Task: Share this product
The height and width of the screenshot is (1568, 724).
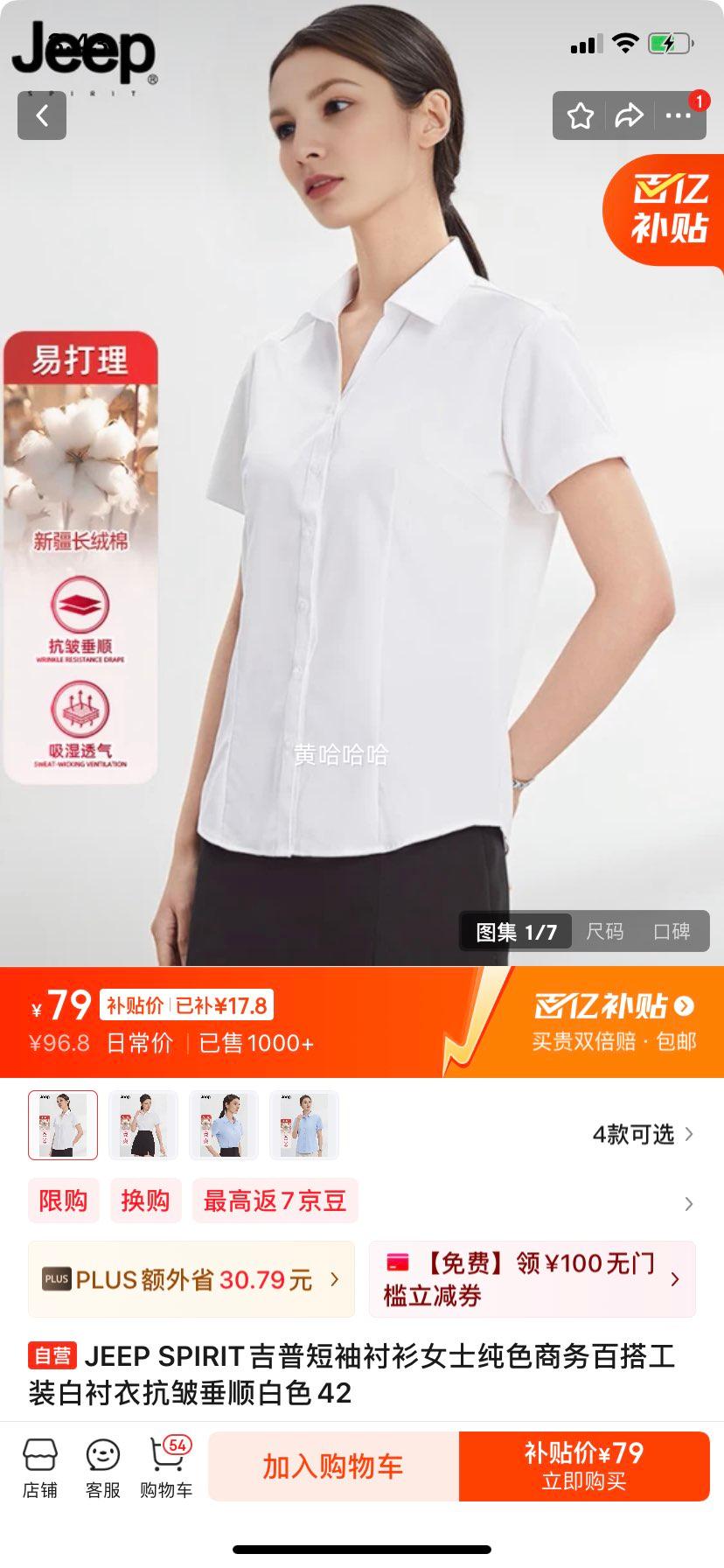Action: 630,115
